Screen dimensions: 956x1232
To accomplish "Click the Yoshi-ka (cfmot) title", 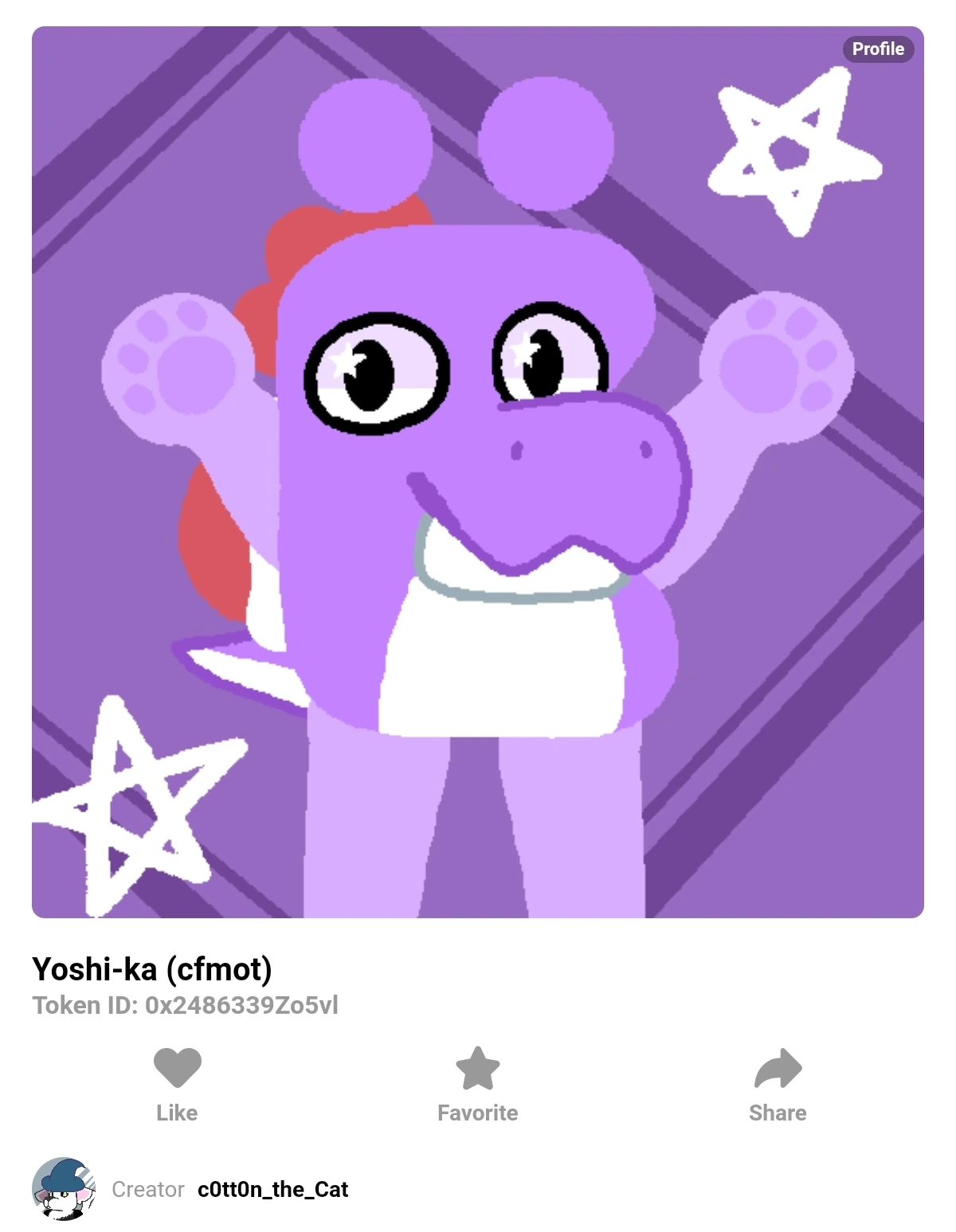I will pyautogui.click(x=153, y=970).
